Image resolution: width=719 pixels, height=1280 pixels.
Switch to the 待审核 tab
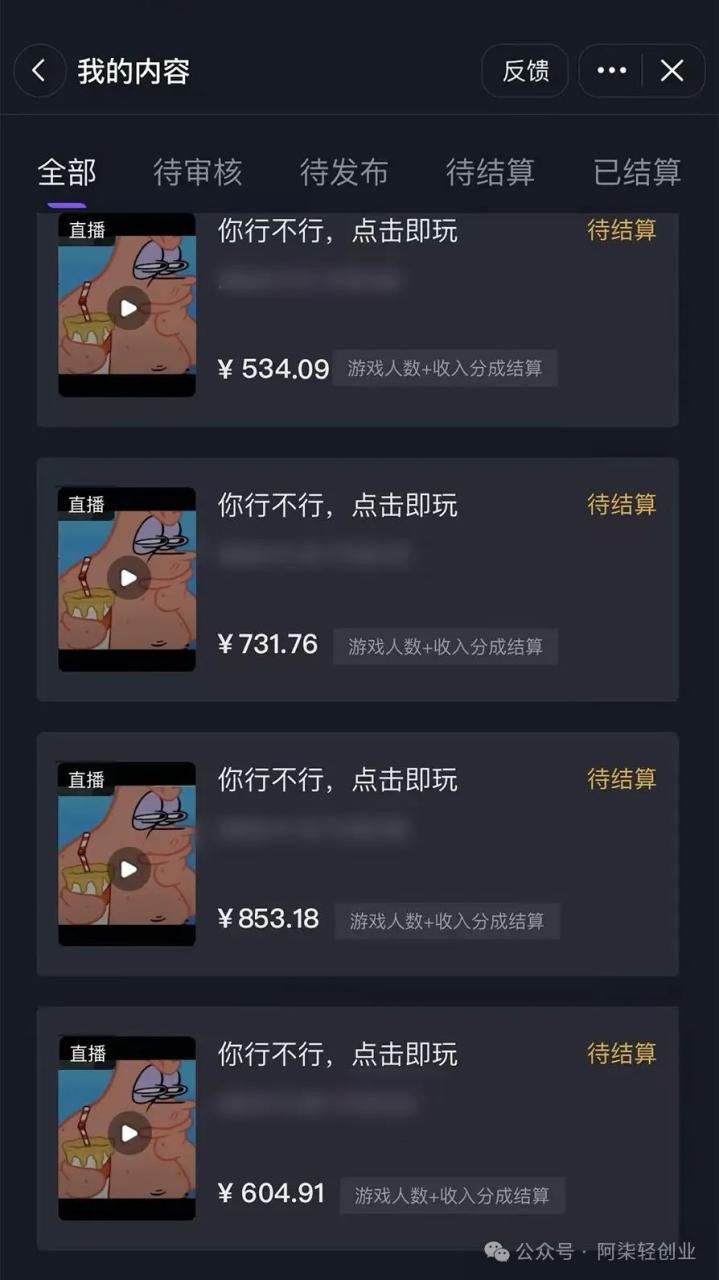[x=198, y=172]
